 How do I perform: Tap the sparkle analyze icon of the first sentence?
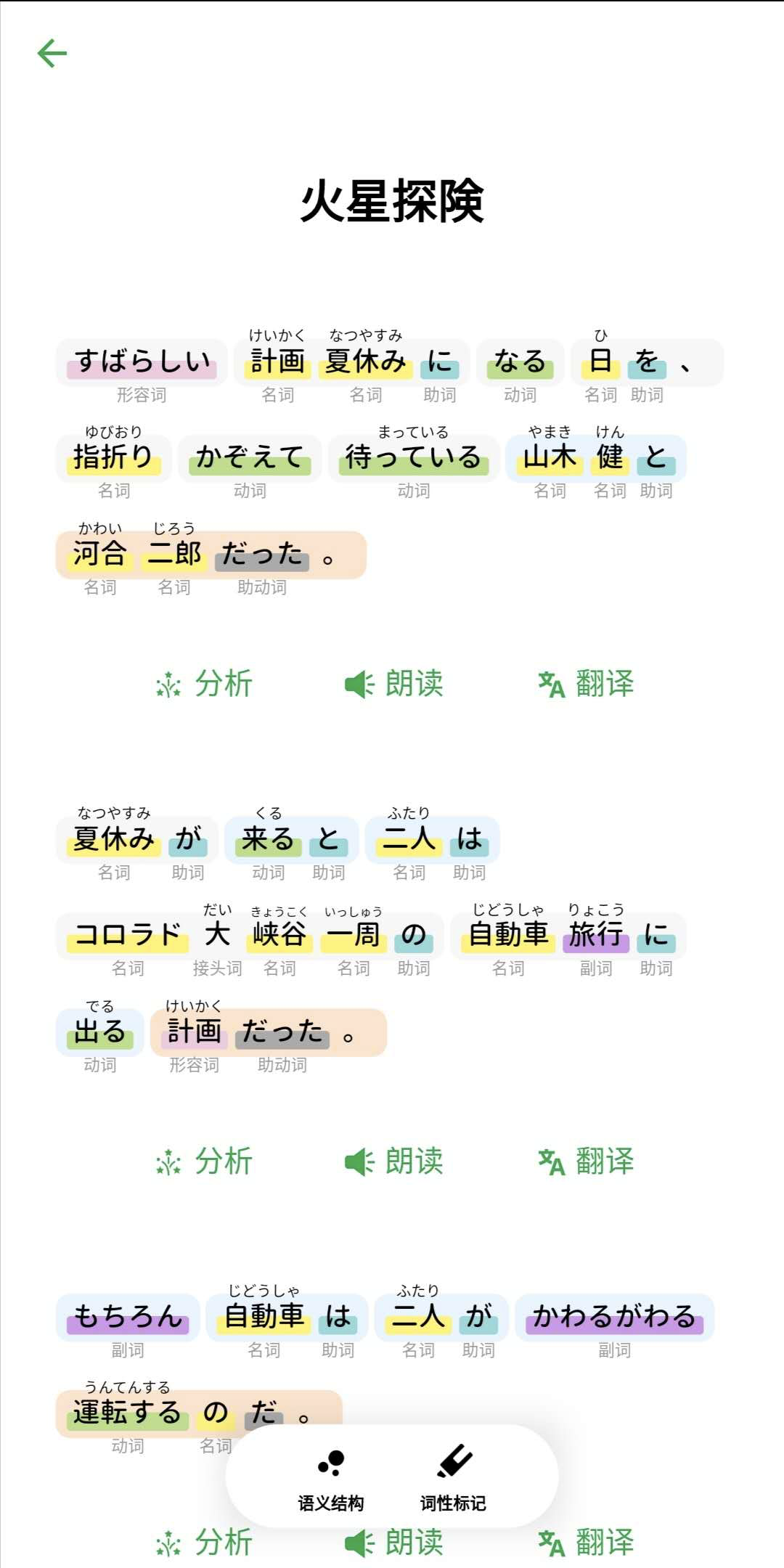(168, 682)
